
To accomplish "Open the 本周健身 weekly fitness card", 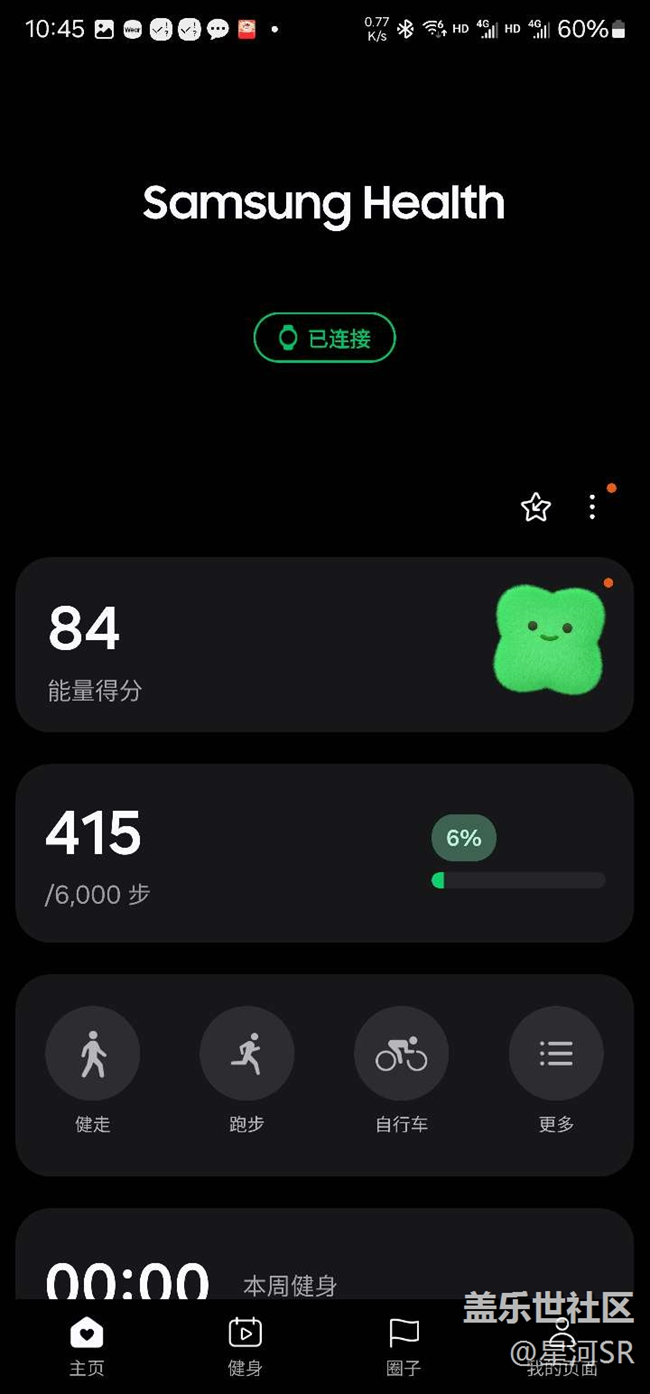I will pos(324,1260).
